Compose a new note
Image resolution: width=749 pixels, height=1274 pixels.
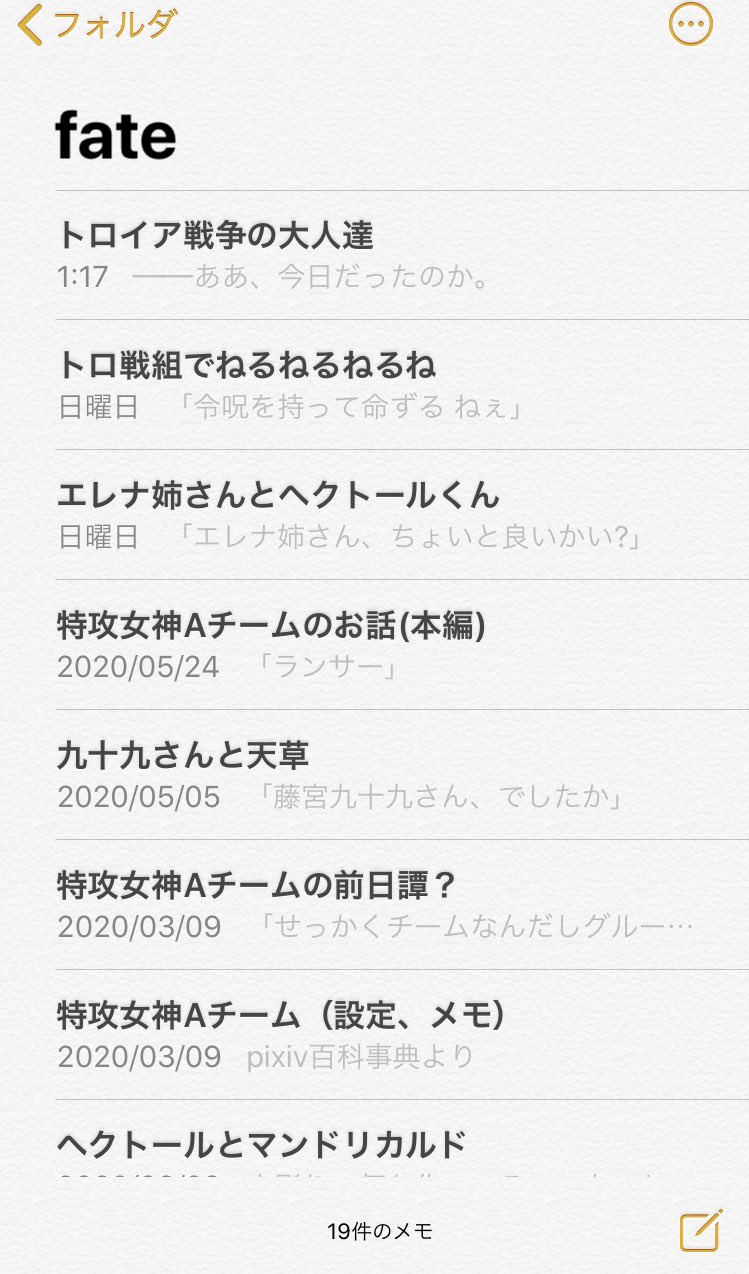click(x=700, y=1231)
